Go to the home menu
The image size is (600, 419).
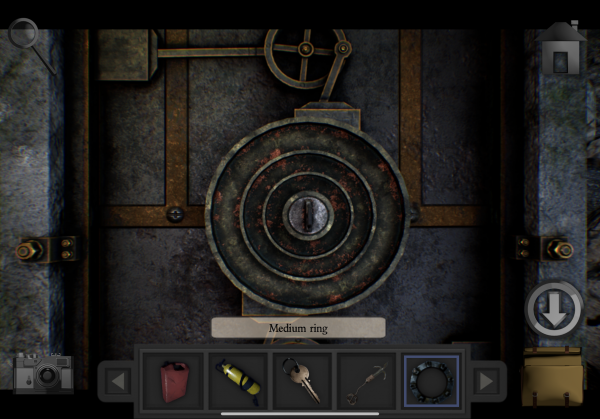click(560, 48)
